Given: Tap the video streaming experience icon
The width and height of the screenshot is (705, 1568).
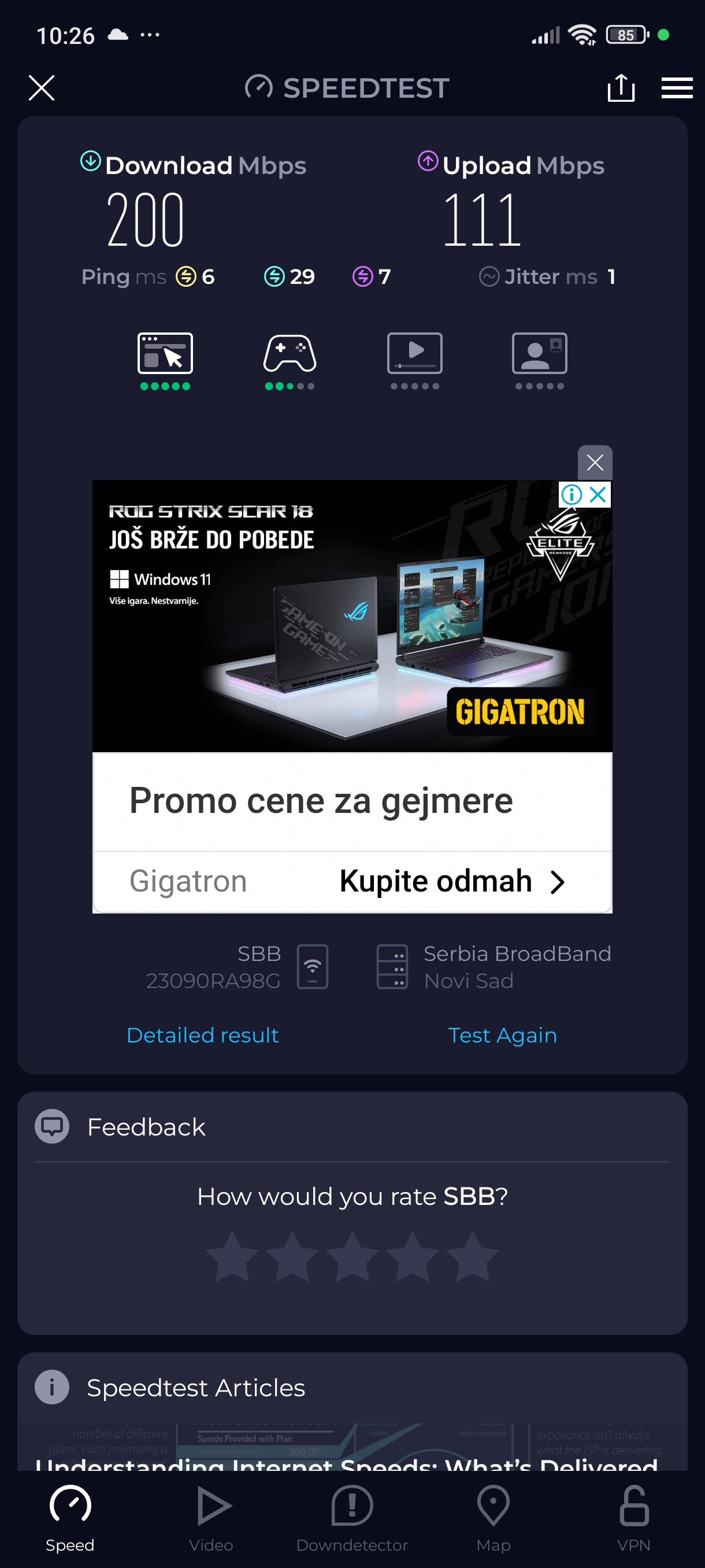Looking at the screenshot, I should coord(414,354).
